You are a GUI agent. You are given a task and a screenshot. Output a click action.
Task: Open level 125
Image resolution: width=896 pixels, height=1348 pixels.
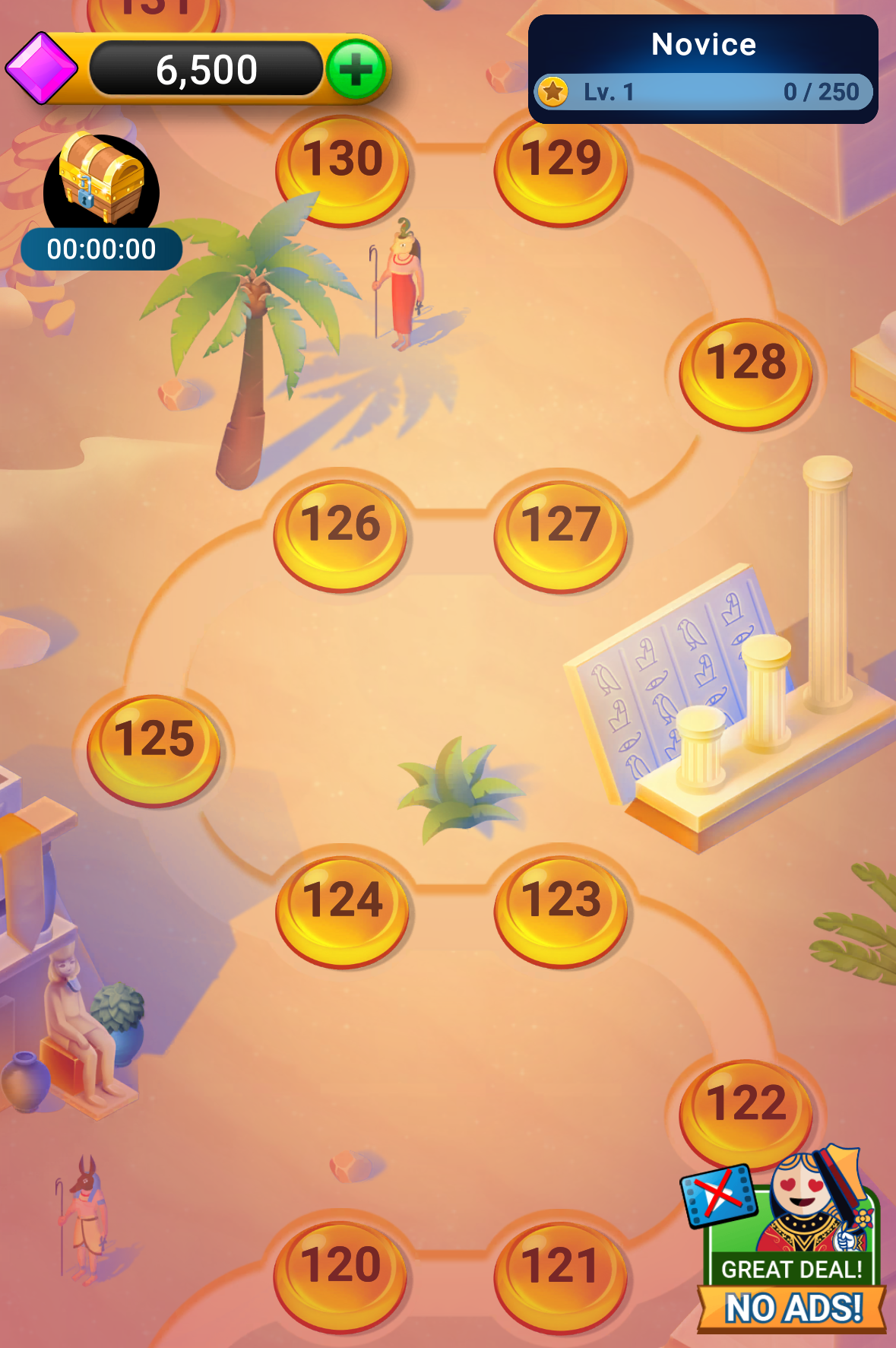click(154, 749)
